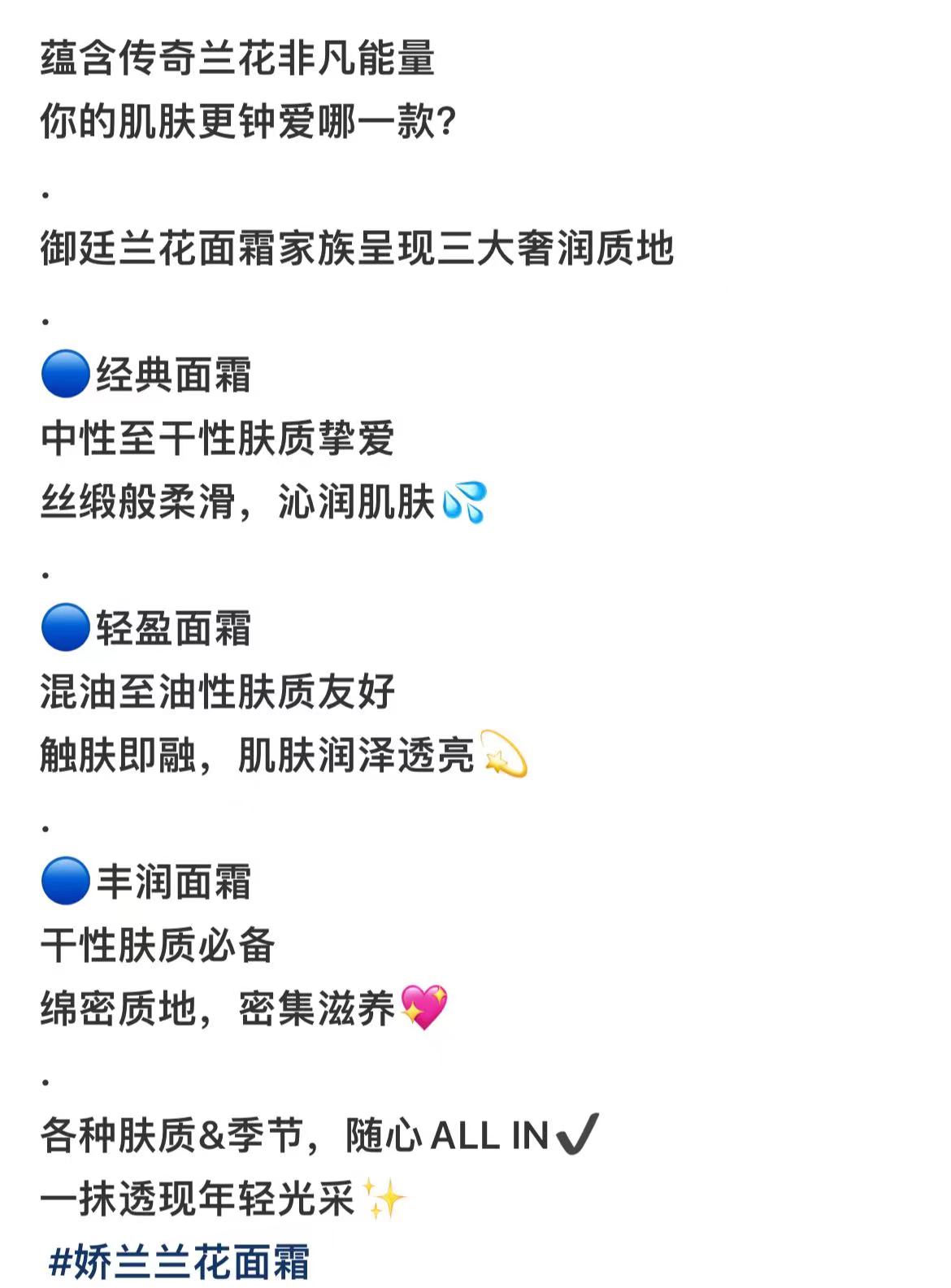Open the #娇兰兰花面霜 hashtag
The width and height of the screenshot is (951, 1288).
(180, 1261)
